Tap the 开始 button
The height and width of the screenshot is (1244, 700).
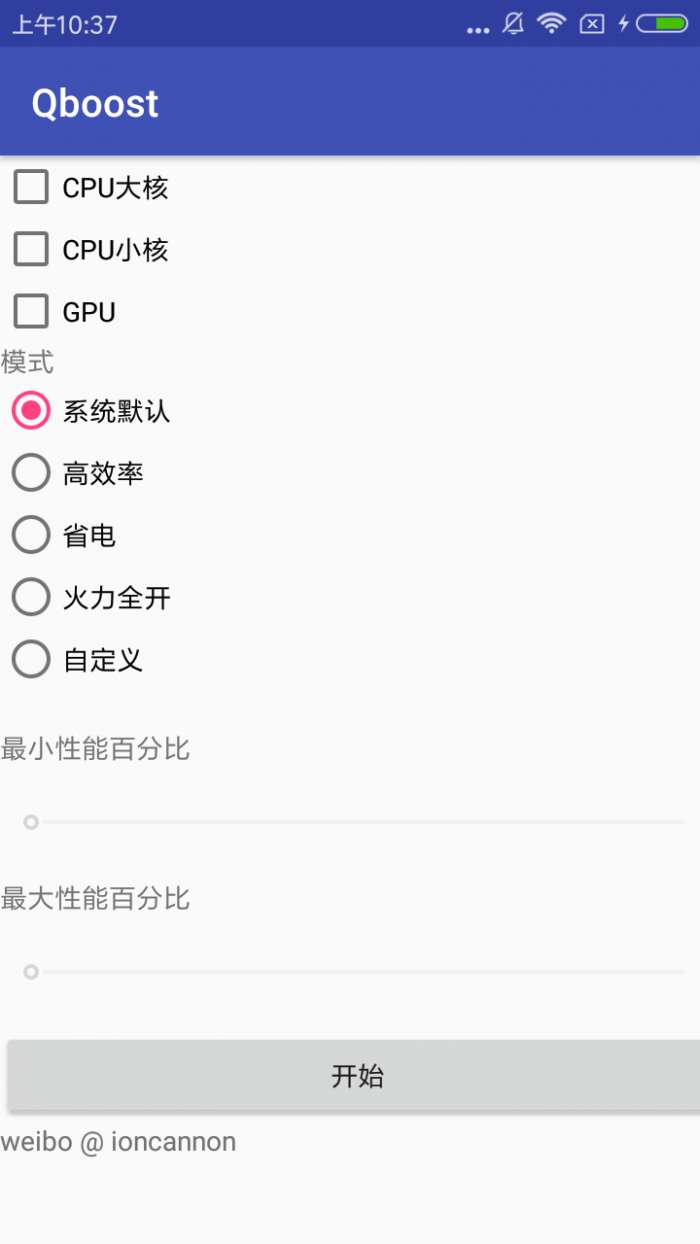pos(357,1076)
